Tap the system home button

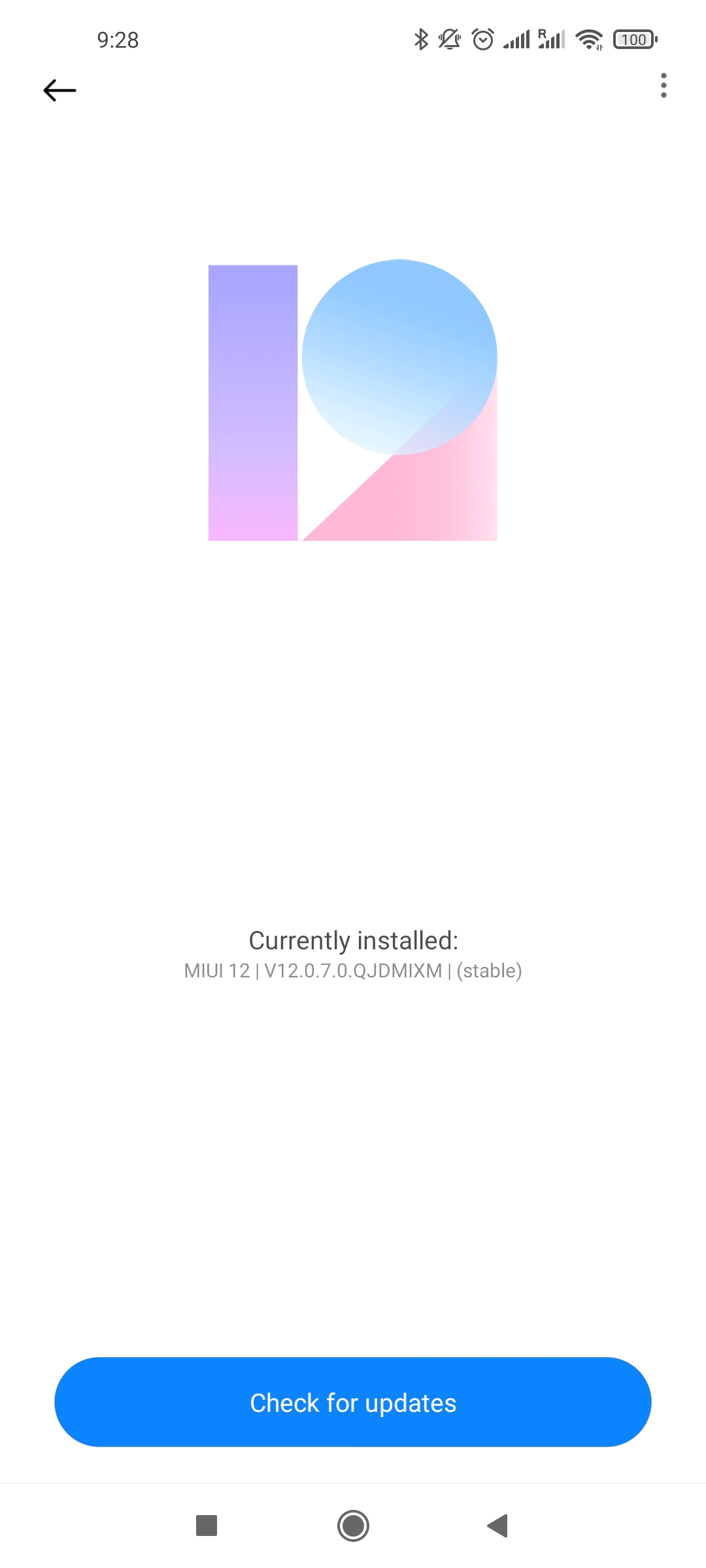click(x=353, y=1526)
